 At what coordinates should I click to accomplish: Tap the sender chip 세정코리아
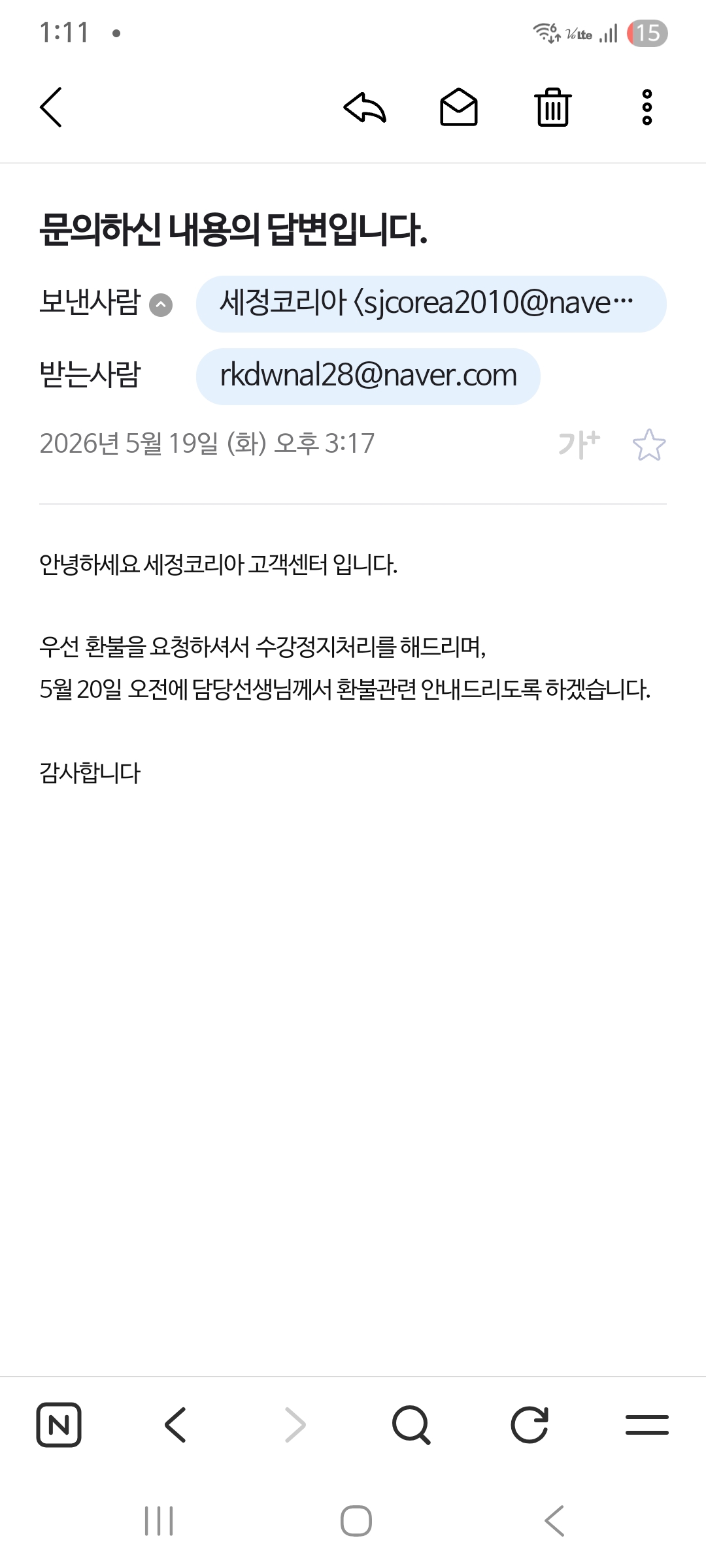pyautogui.click(x=431, y=304)
